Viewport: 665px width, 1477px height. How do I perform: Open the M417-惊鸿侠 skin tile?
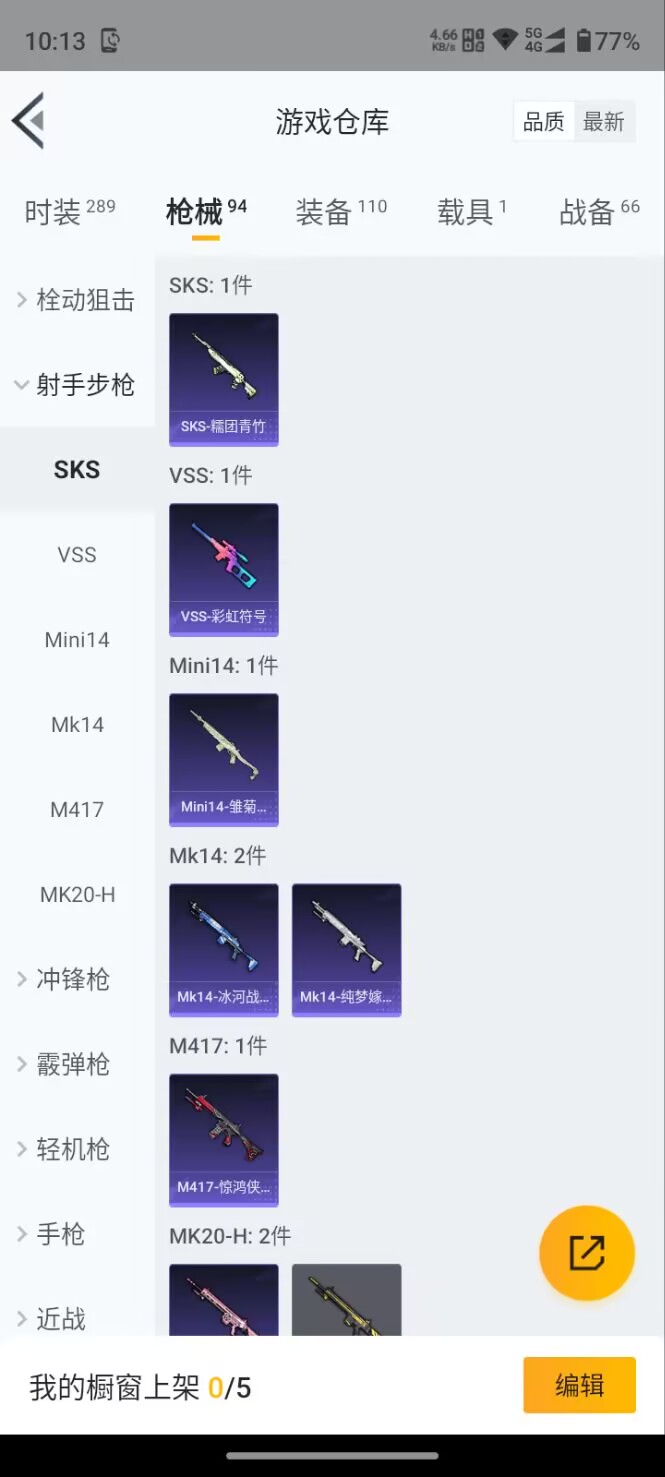224,1139
